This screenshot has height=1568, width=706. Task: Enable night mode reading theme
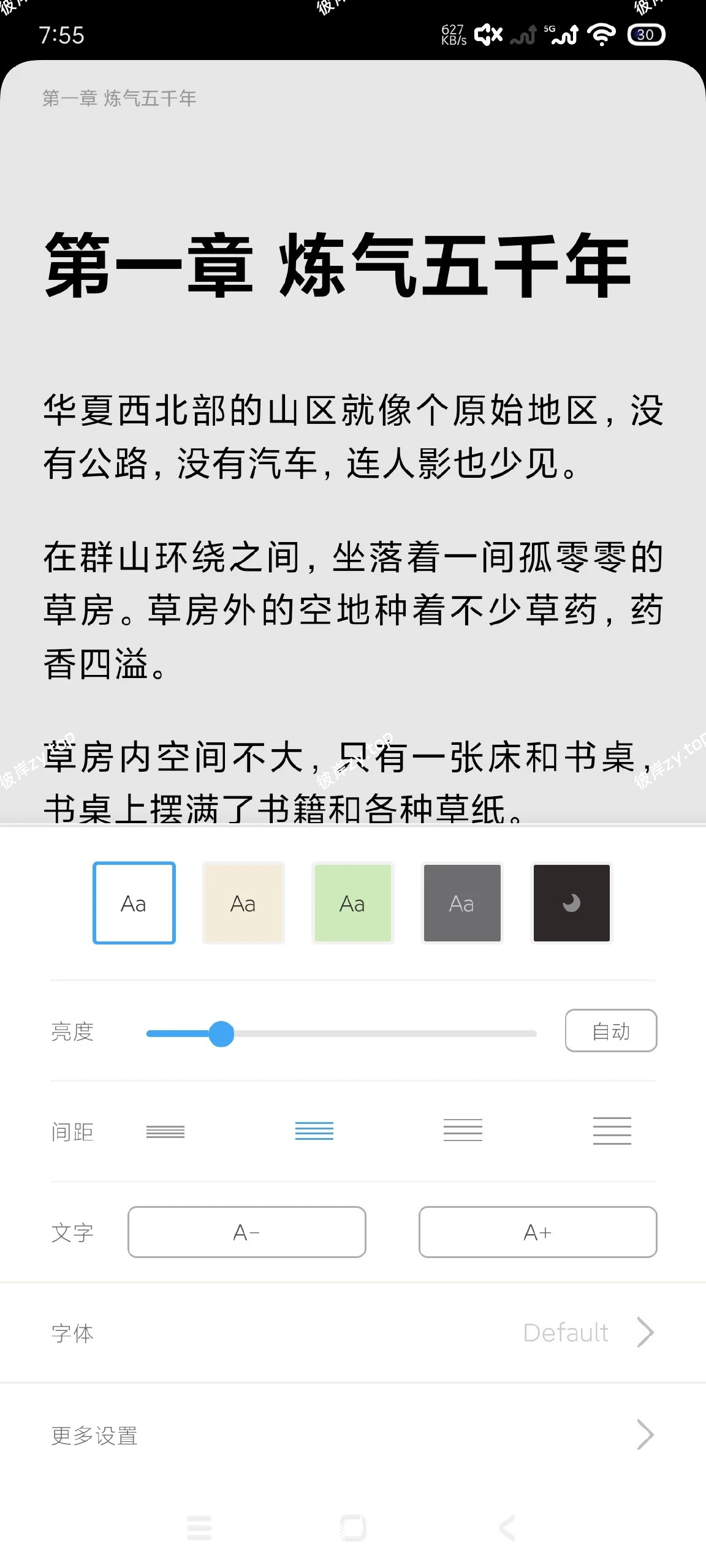coord(571,903)
